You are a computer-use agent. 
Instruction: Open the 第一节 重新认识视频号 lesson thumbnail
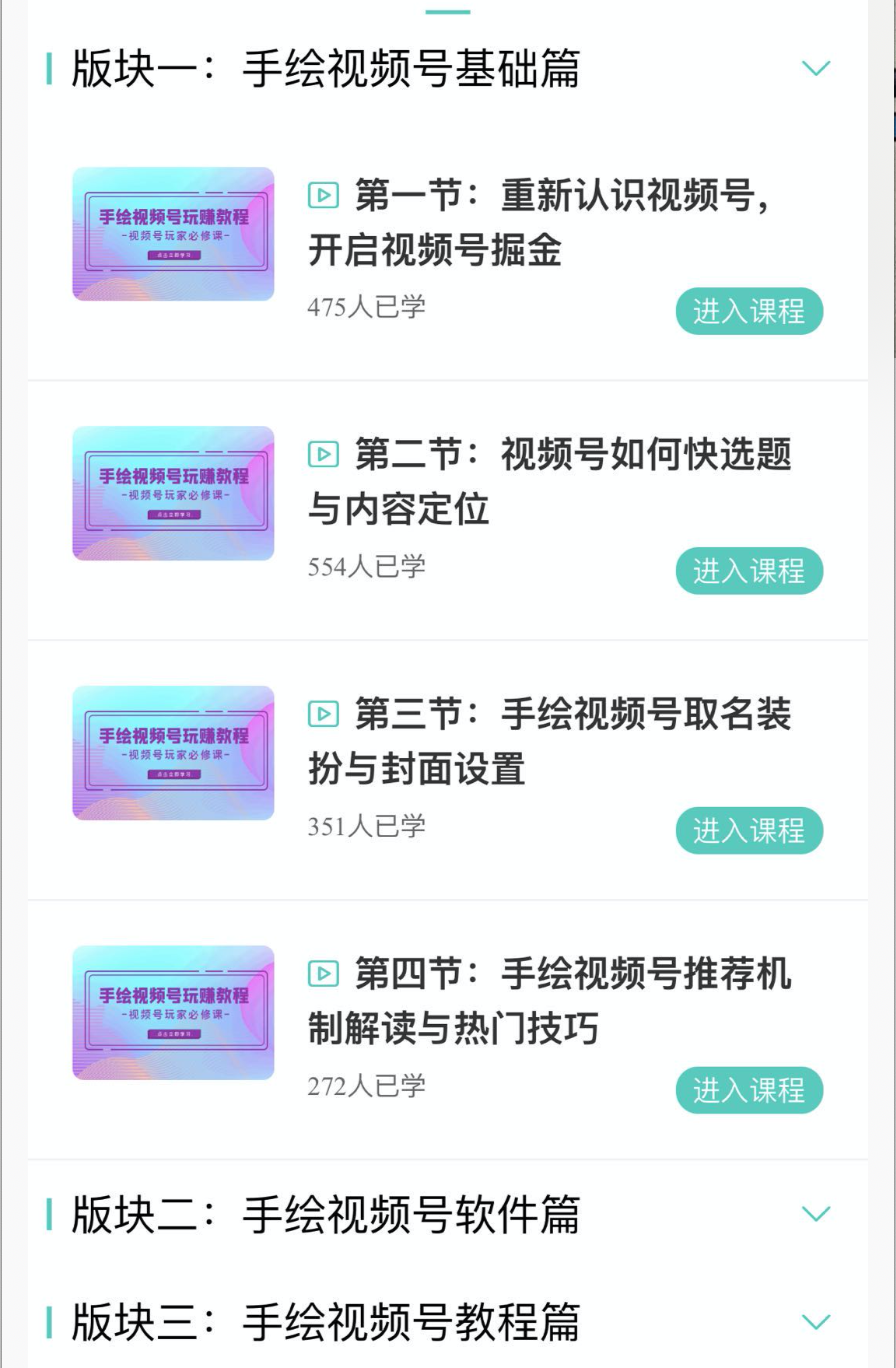tap(173, 234)
